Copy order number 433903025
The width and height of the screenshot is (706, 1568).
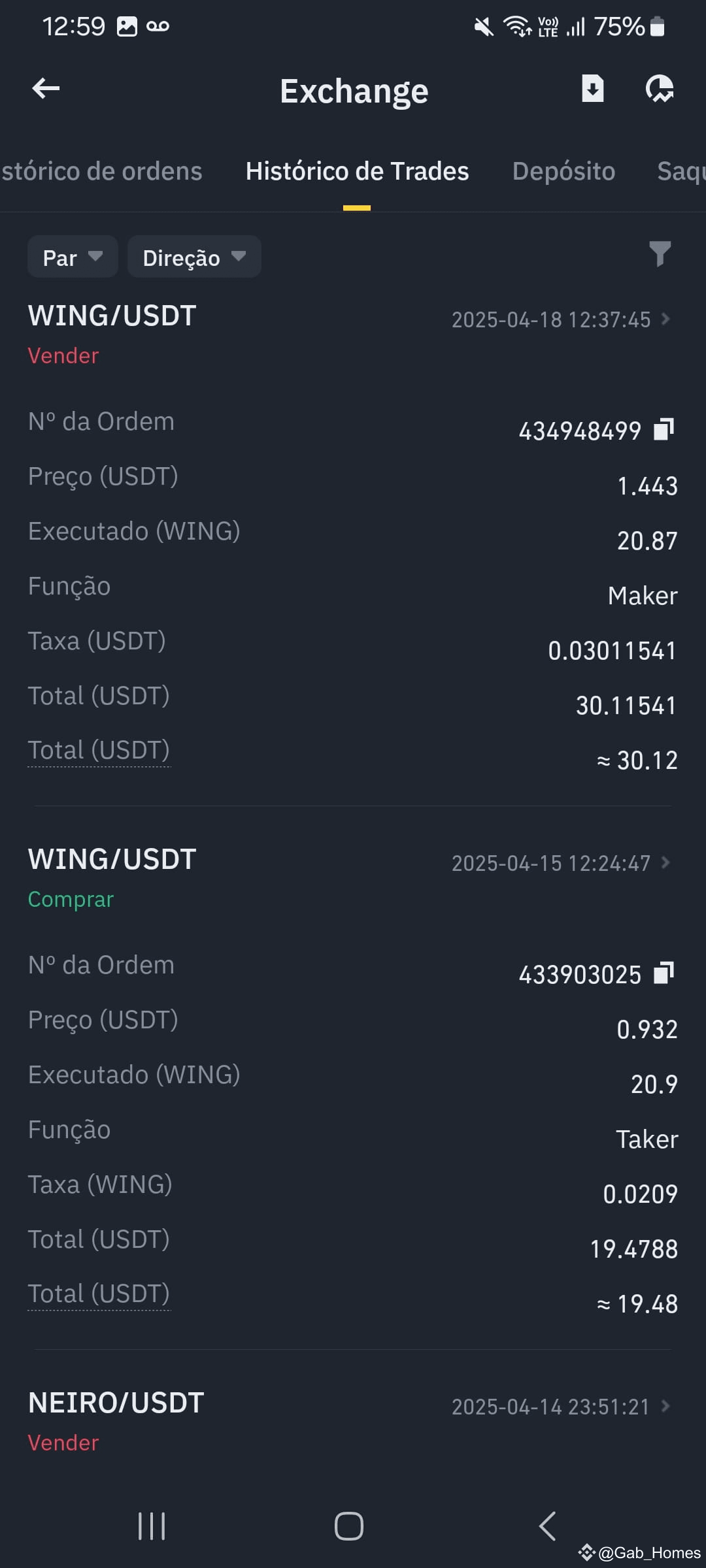(x=664, y=973)
